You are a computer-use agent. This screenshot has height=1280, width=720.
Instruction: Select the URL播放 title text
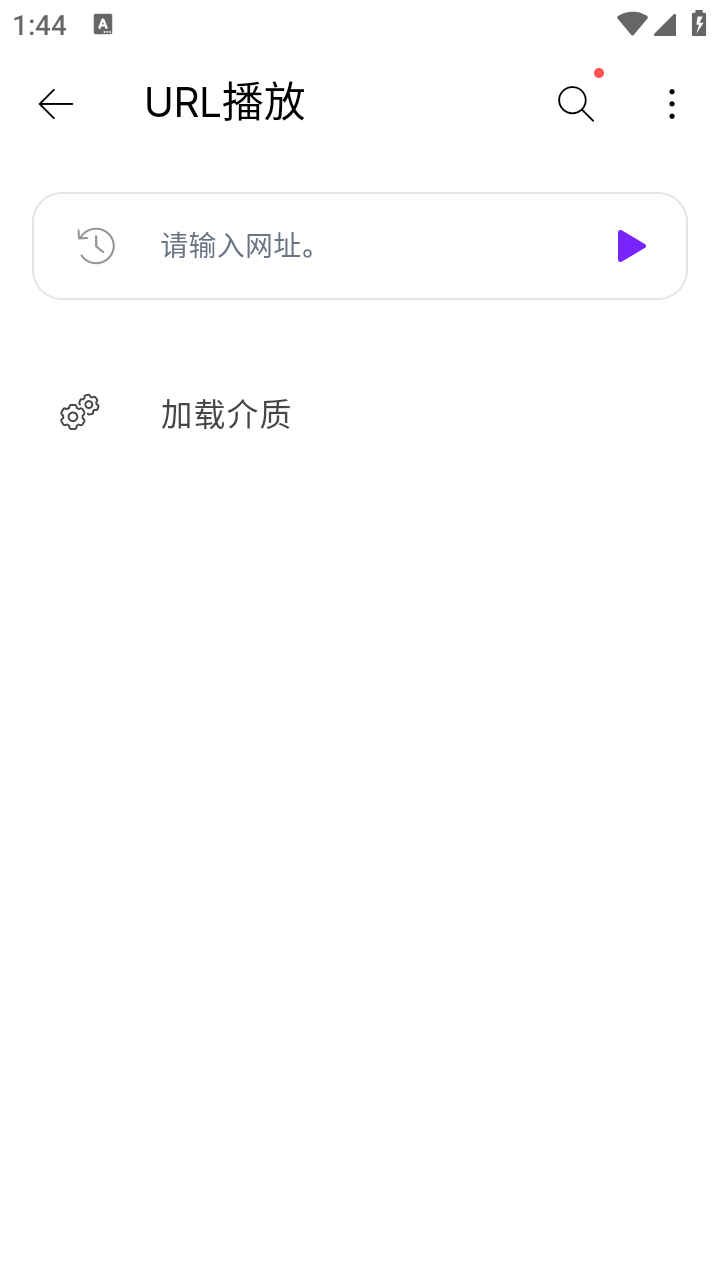(224, 102)
